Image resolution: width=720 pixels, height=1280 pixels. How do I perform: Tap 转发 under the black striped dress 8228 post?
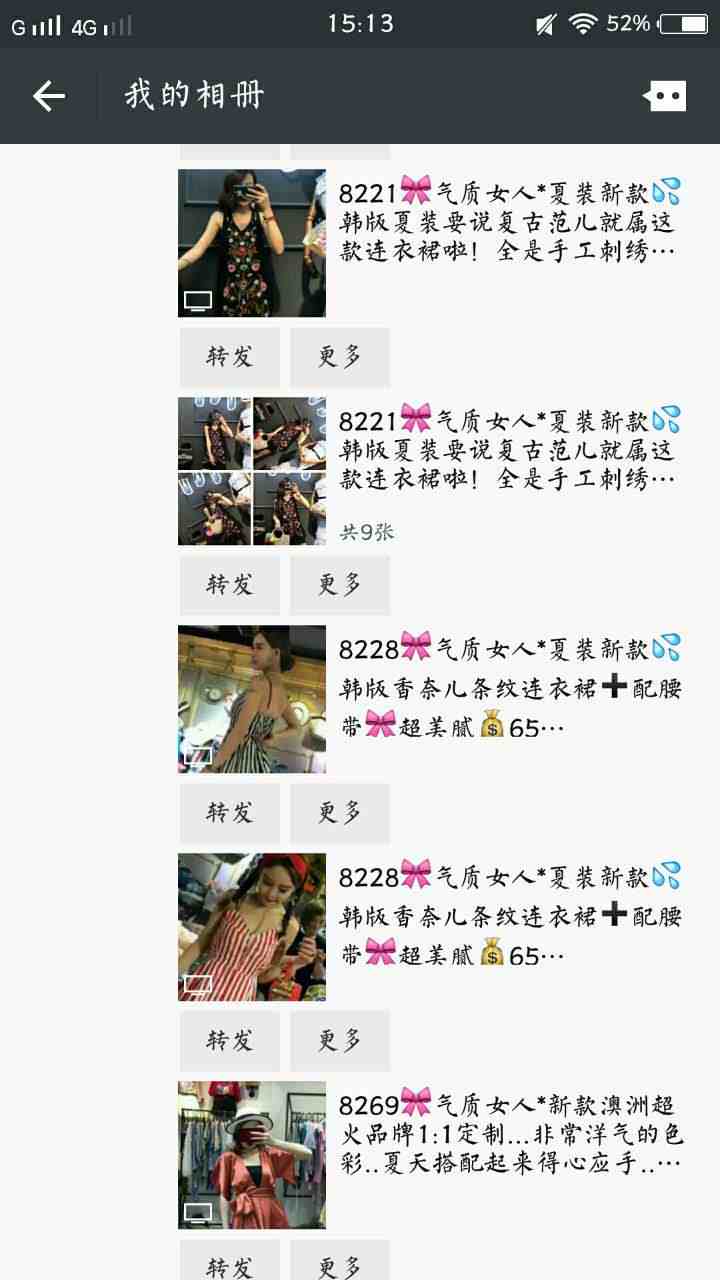pyautogui.click(x=230, y=813)
